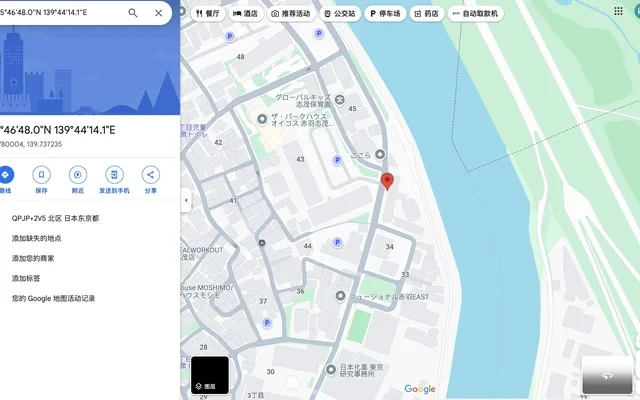Open 添加您的商家 option
Viewport: 640px width, 400px height.
[33, 258]
